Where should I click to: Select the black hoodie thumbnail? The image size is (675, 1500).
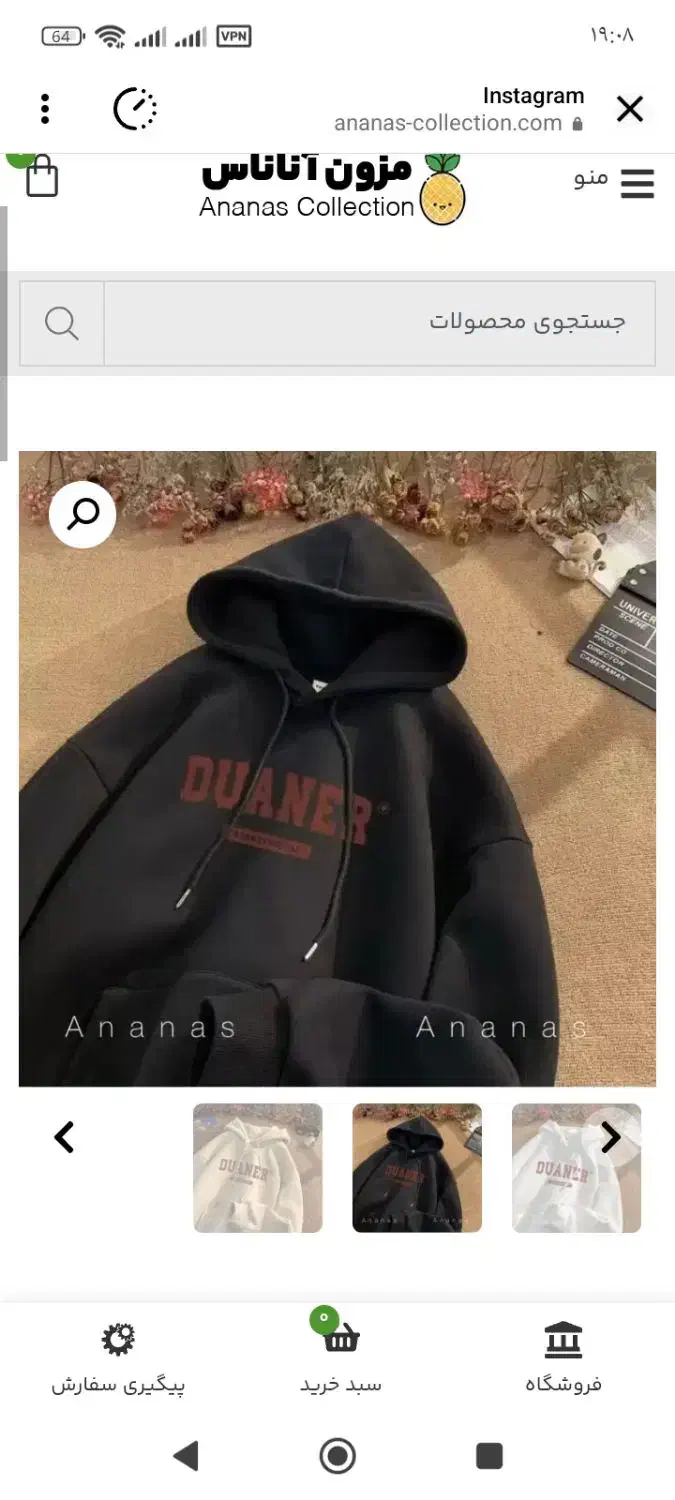417,1167
